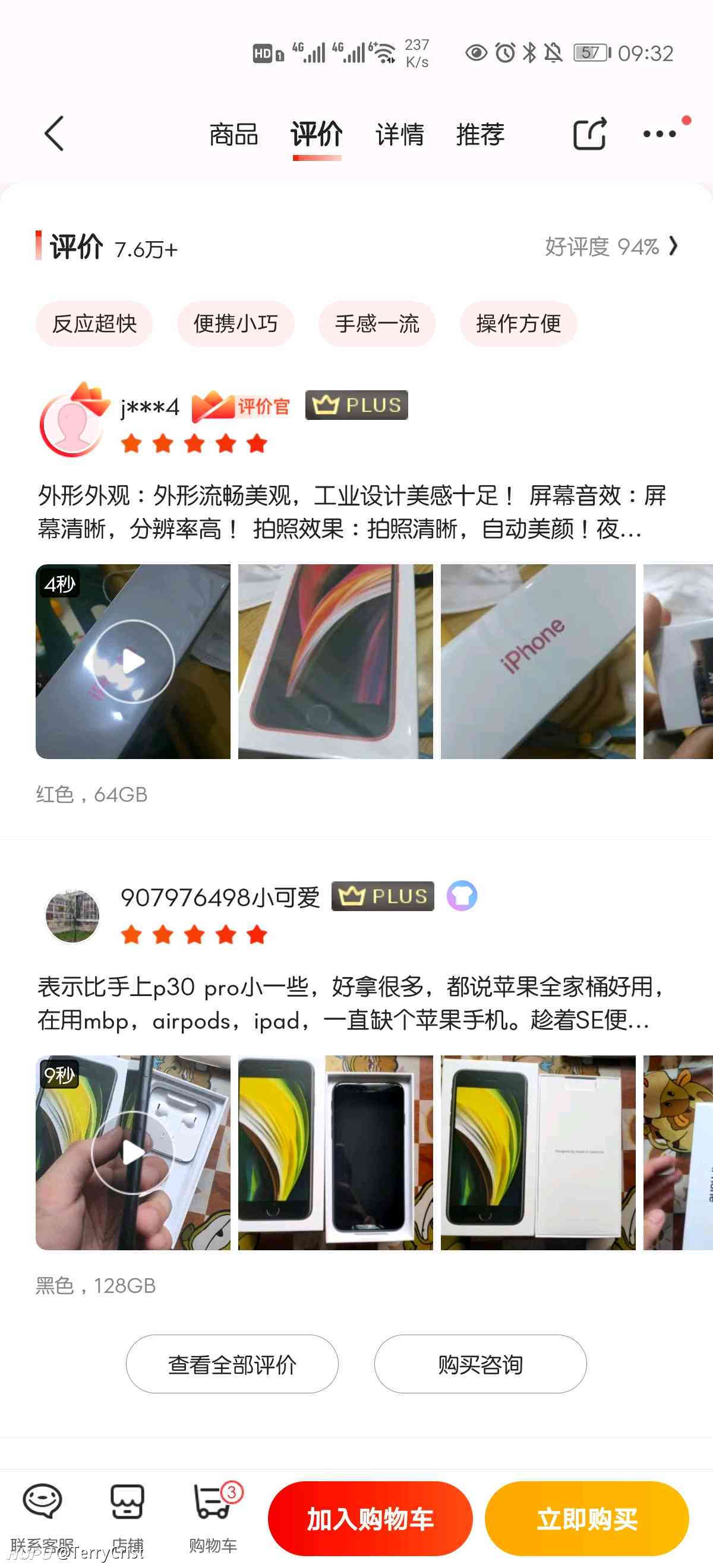The image size is (713, 1568).
Task: Open the iPhone box photo in j***4's review
Action: [538, 661]
